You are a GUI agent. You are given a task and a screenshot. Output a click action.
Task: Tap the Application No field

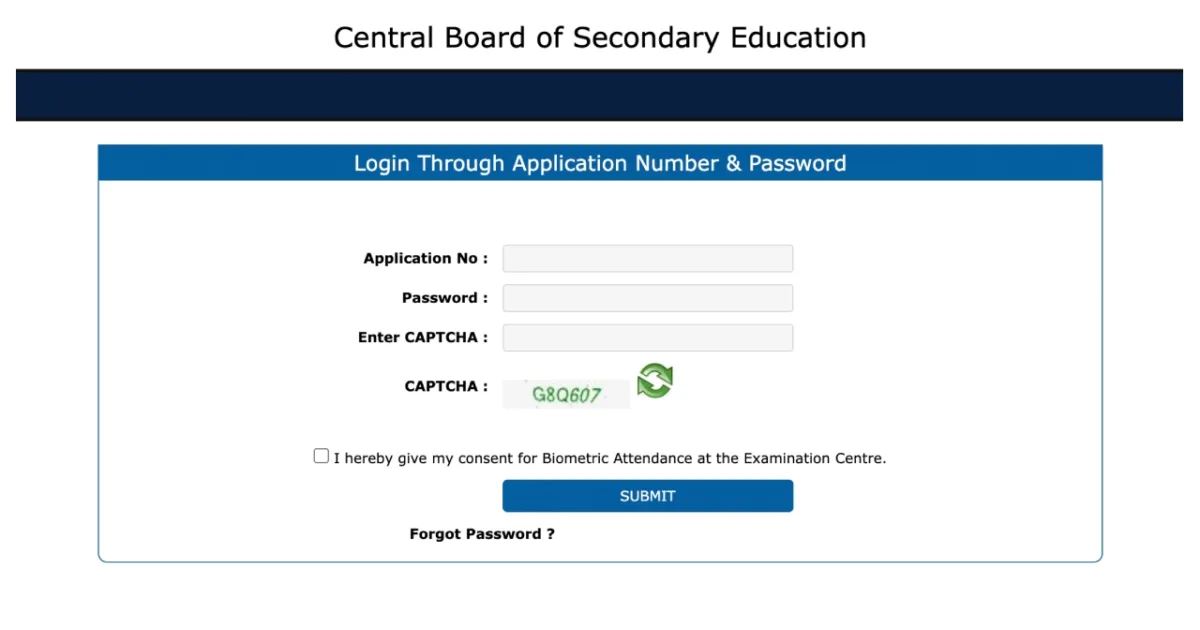[647, 259]
